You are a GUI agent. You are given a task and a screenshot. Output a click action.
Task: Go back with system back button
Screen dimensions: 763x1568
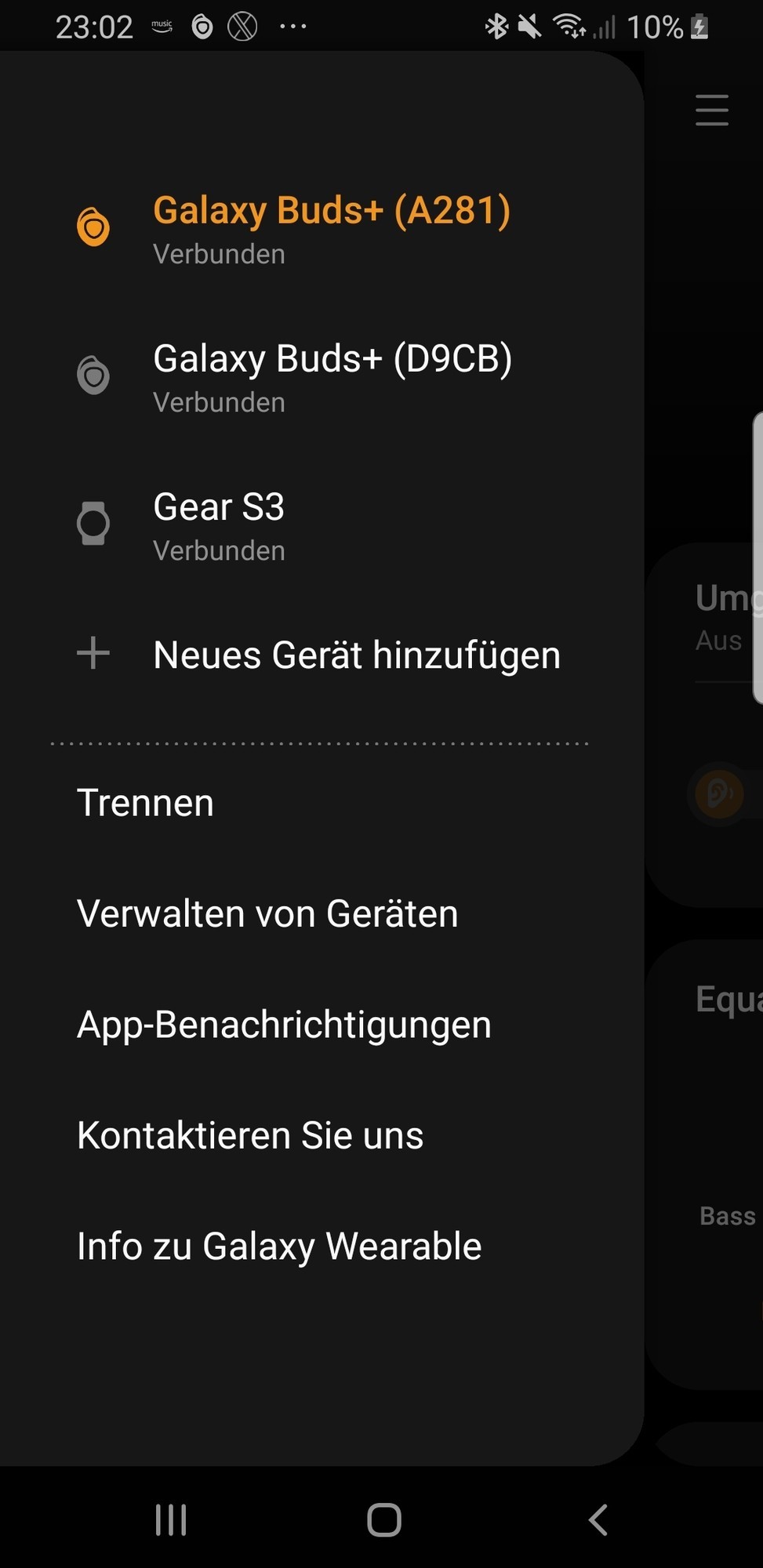coord(598,1519)
